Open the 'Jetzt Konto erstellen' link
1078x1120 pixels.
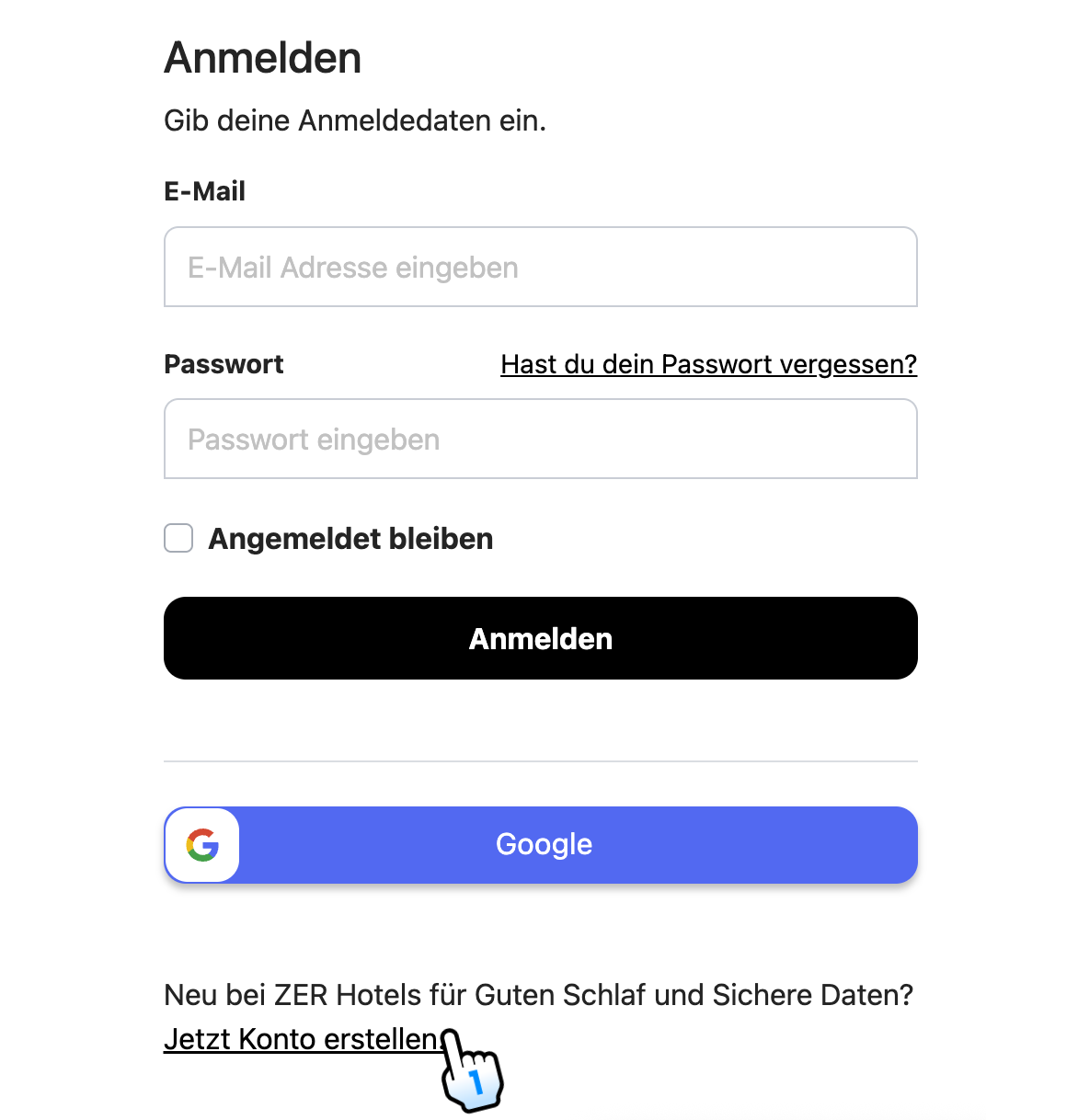[x=302, y=1039]
